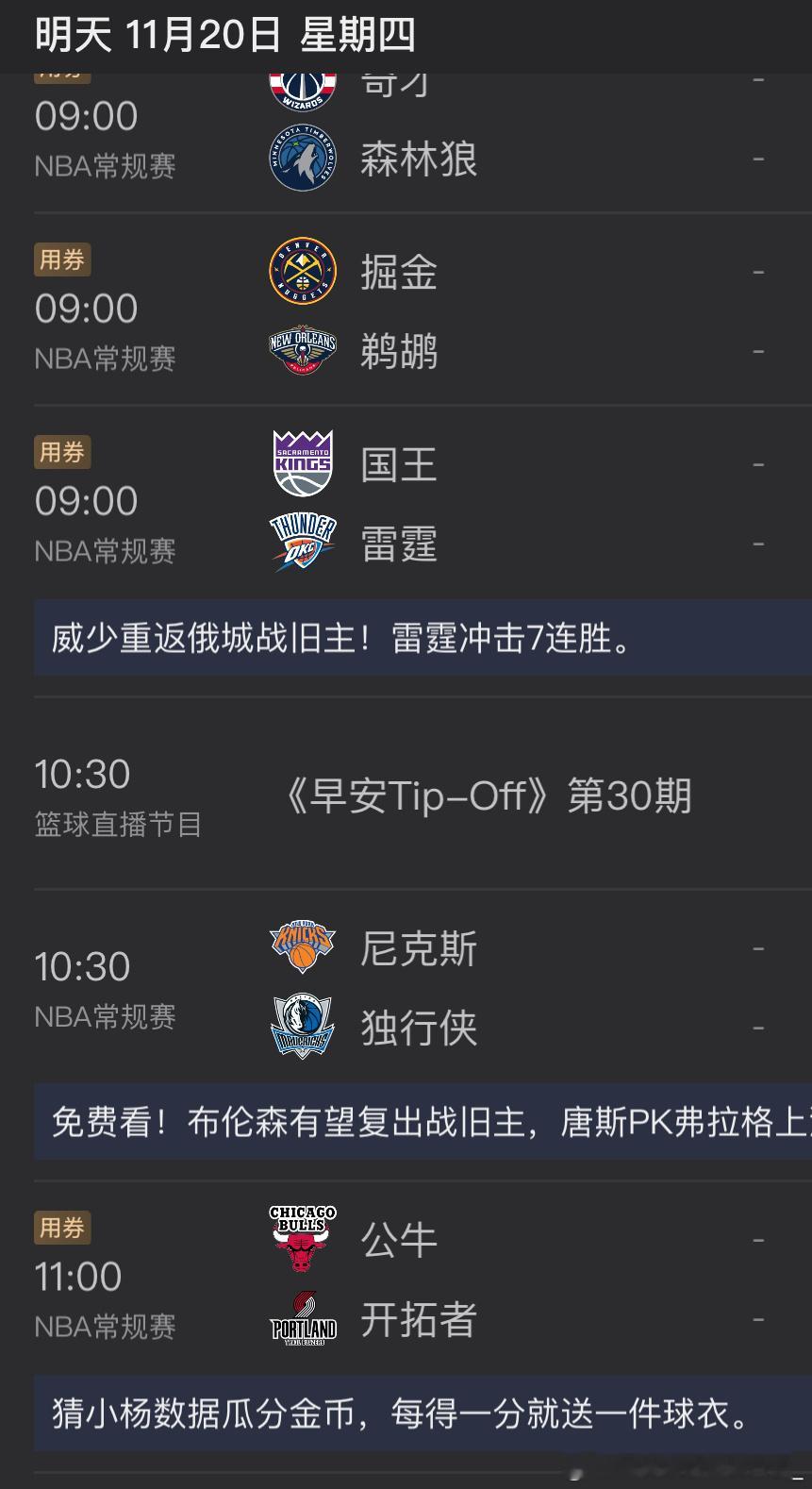The width and height of the screenshot is (812, 1489).
Task: Click the 用券 badge on the Nuggets game
Action: (62, 259)
